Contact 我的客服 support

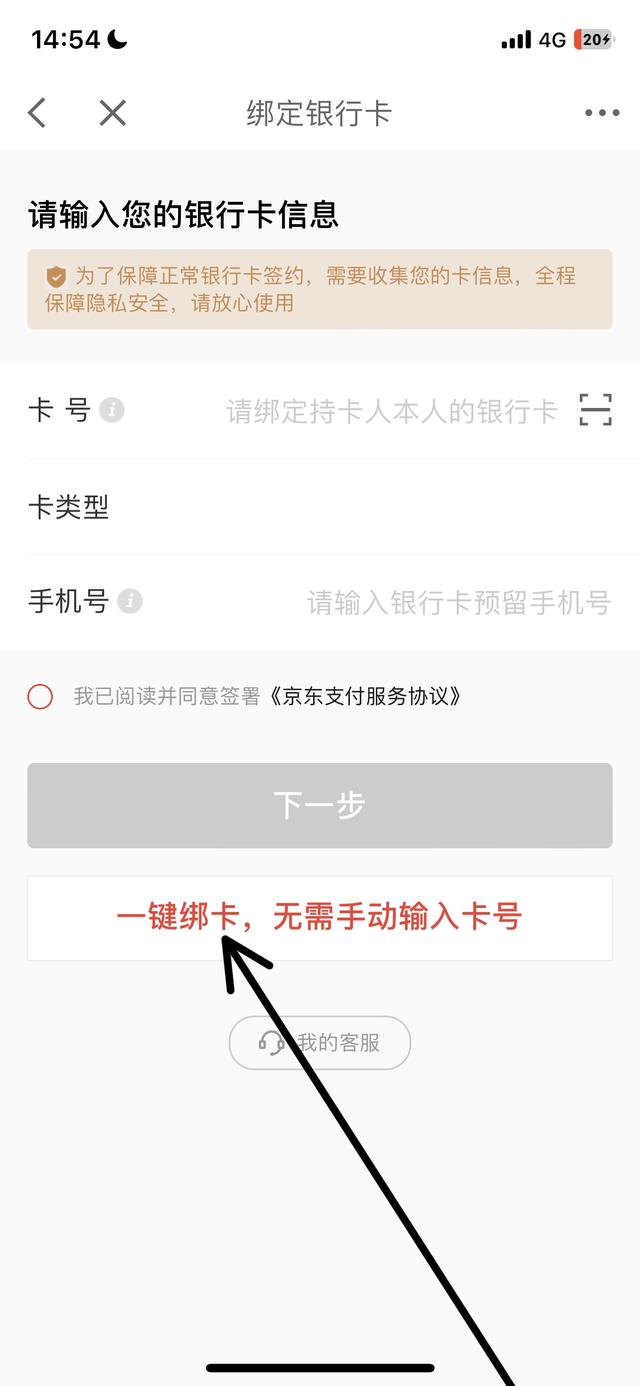pos(320,1043)
